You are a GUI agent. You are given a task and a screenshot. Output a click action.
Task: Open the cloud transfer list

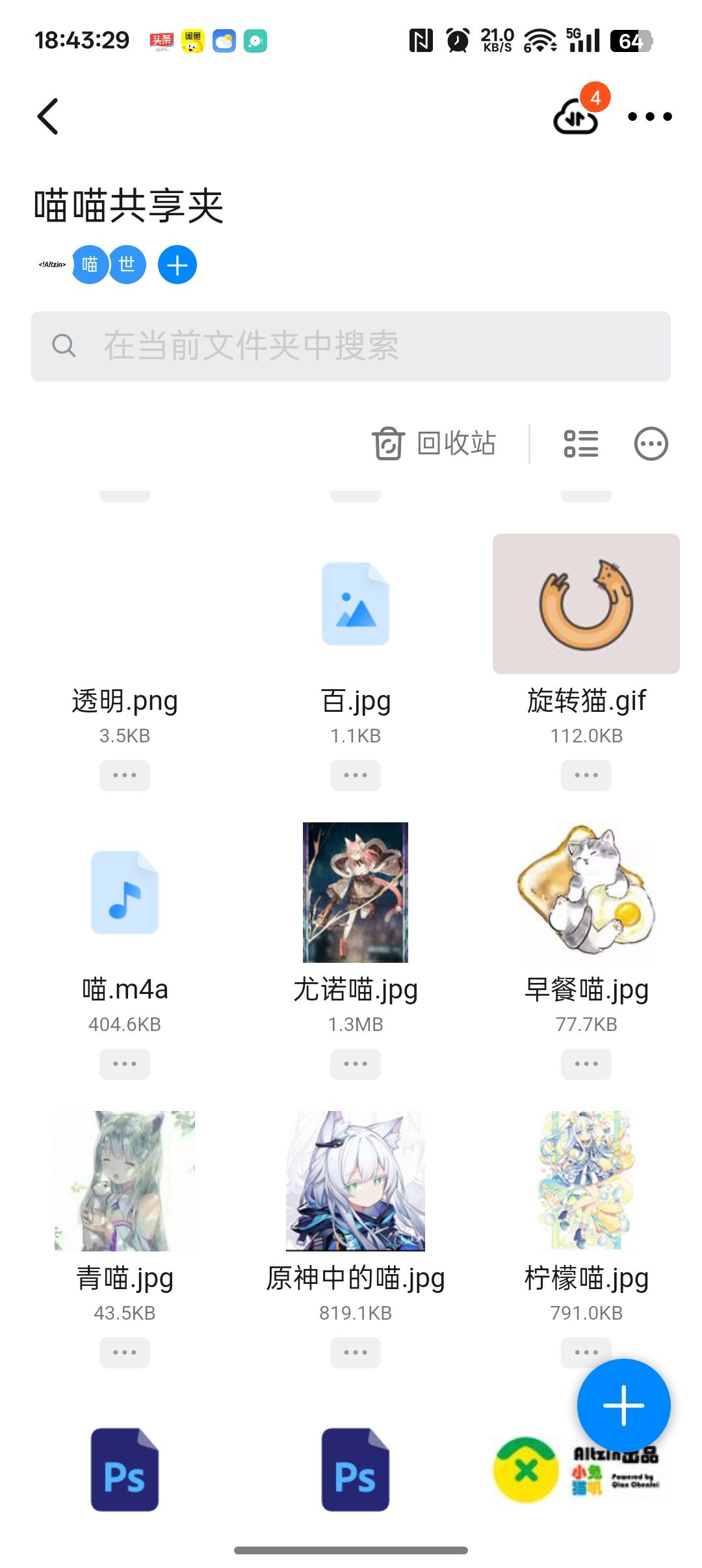[576, 116]
